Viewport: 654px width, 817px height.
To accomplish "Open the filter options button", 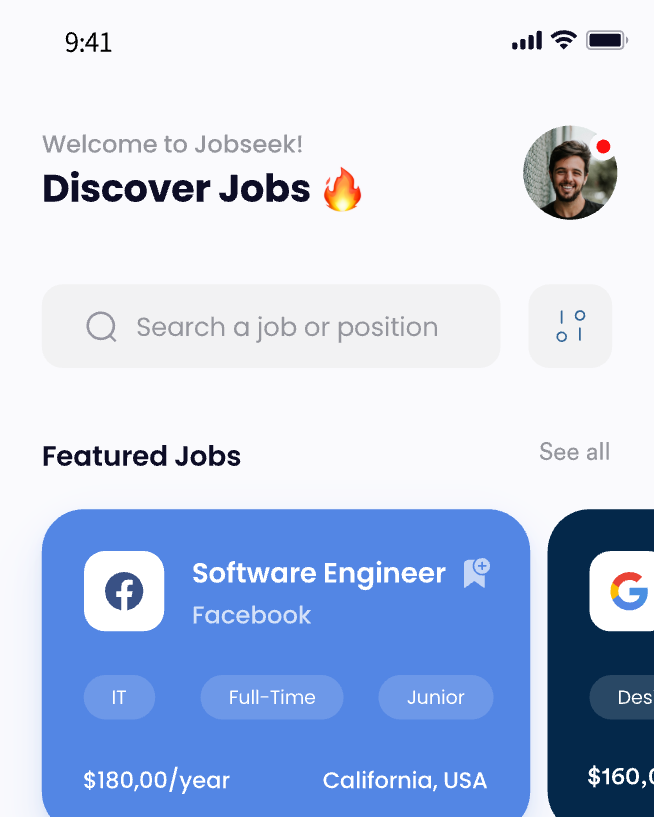I will pyautogui.click(x=570, y=327).
